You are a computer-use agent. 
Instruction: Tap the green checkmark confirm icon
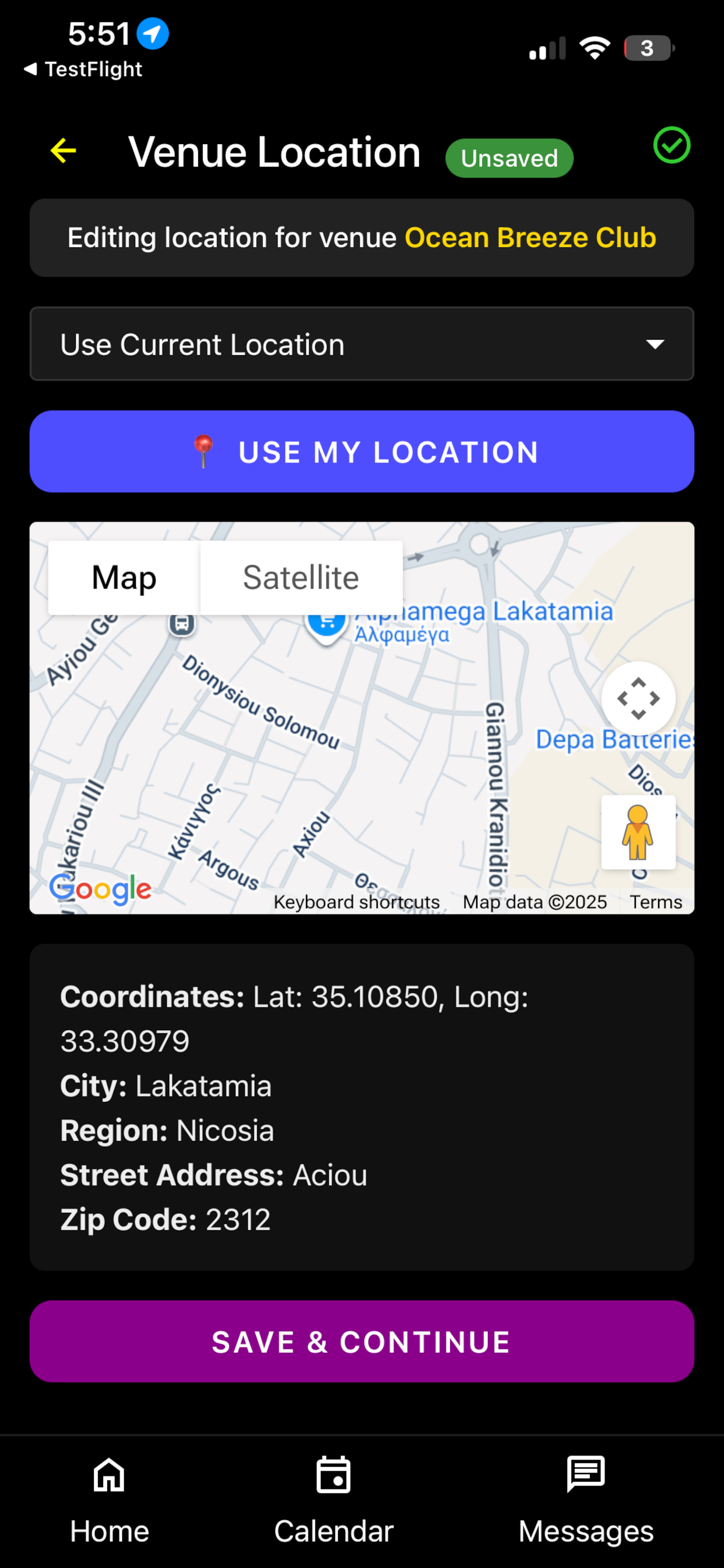tap(671, 145)
